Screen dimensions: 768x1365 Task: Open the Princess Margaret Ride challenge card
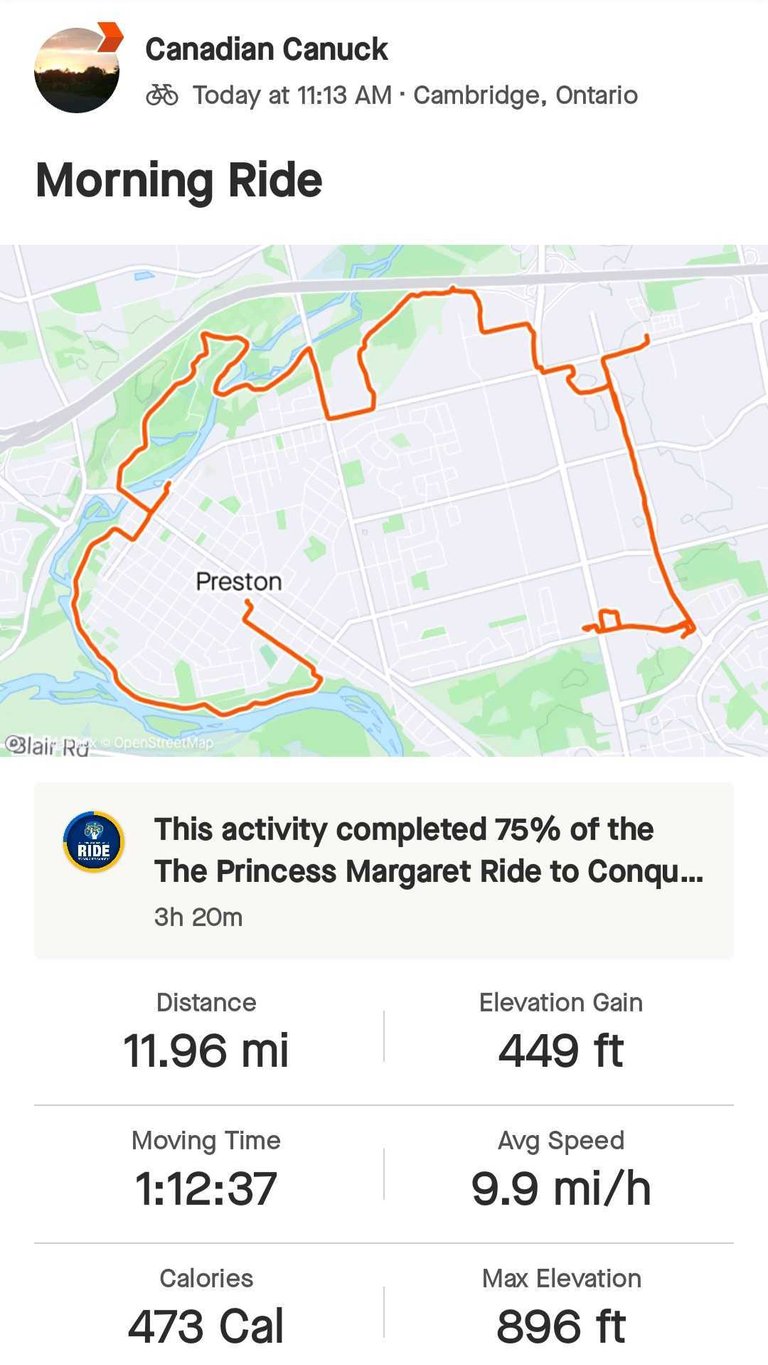pyautogui.click(x=384, y=871)
